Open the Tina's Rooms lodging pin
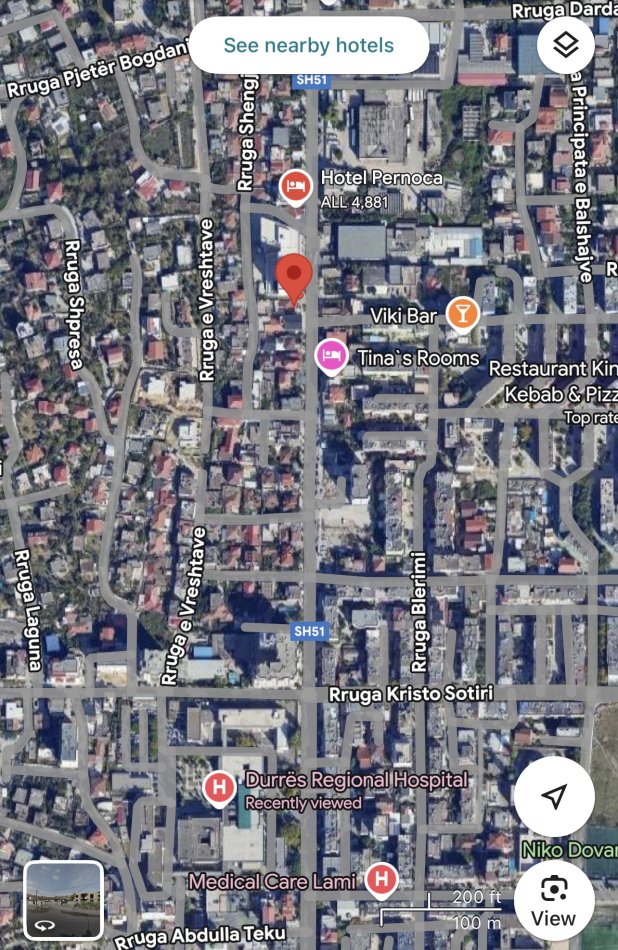Screen dimensions: 618x950 coord(331,356)
